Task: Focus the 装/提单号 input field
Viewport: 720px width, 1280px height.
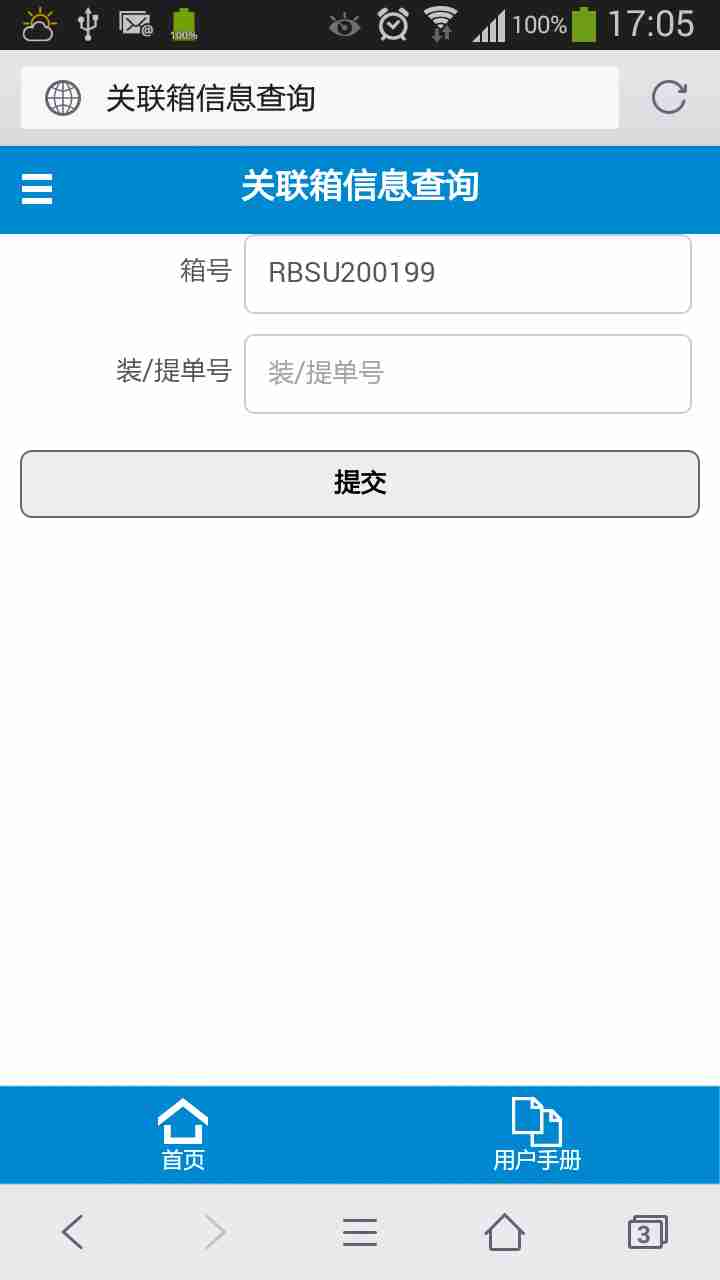Action: (x=467, y=373)
